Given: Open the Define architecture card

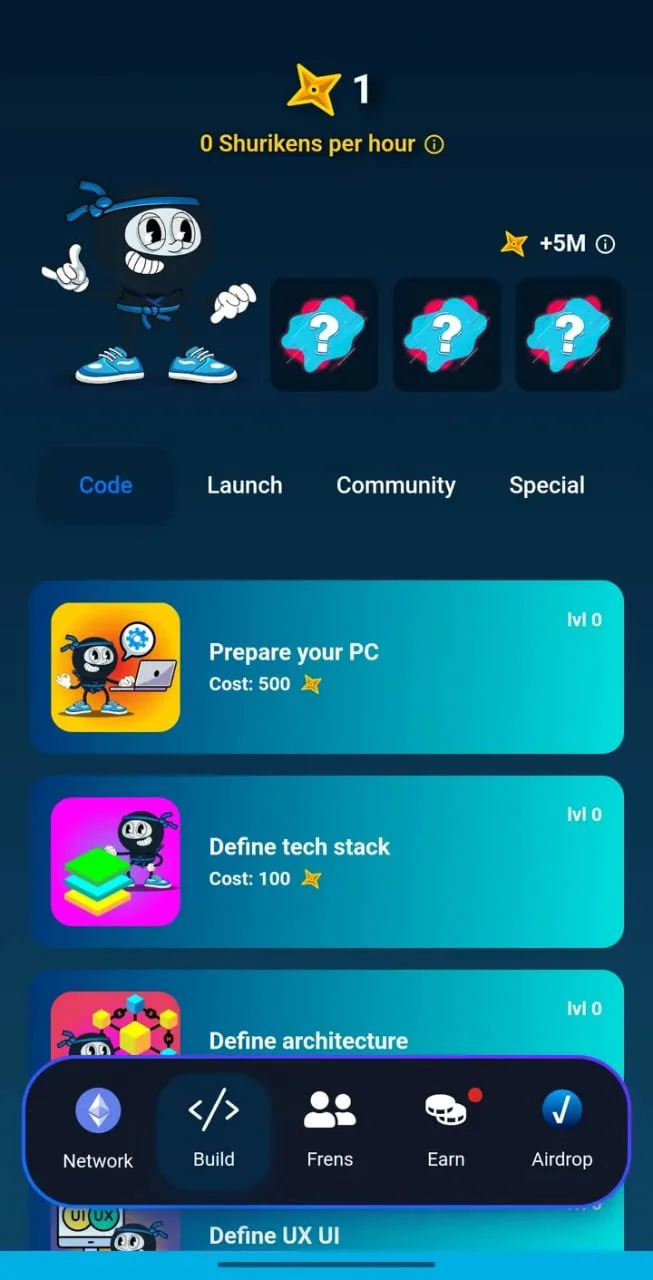Looking at the screenshot, I should pyautogui.click(x=326, y=1012).
